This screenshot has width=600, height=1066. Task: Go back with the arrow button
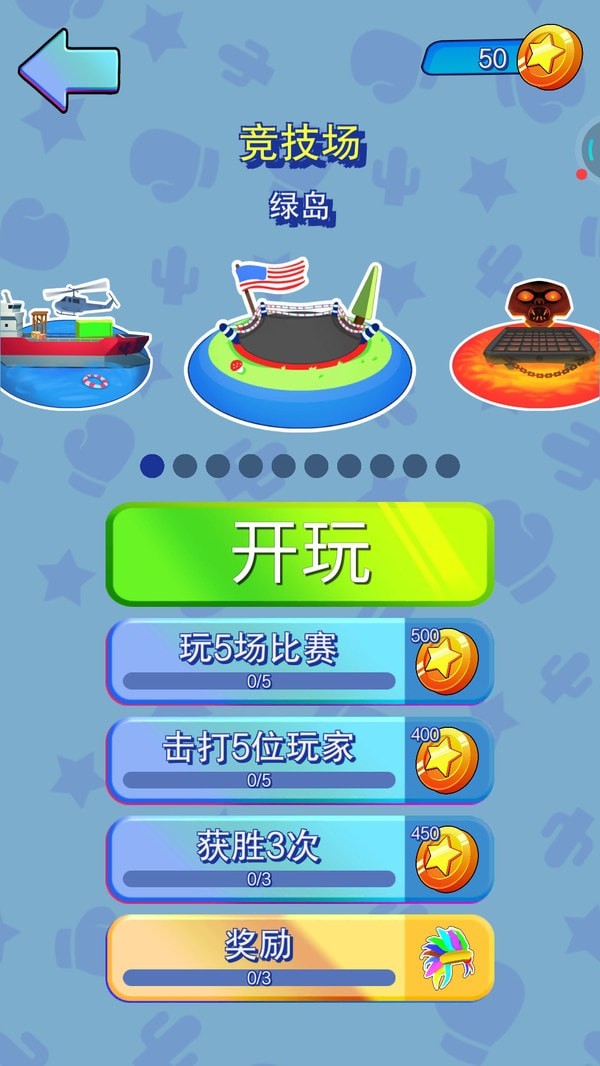pyautogui.click(x=68, y=69)
